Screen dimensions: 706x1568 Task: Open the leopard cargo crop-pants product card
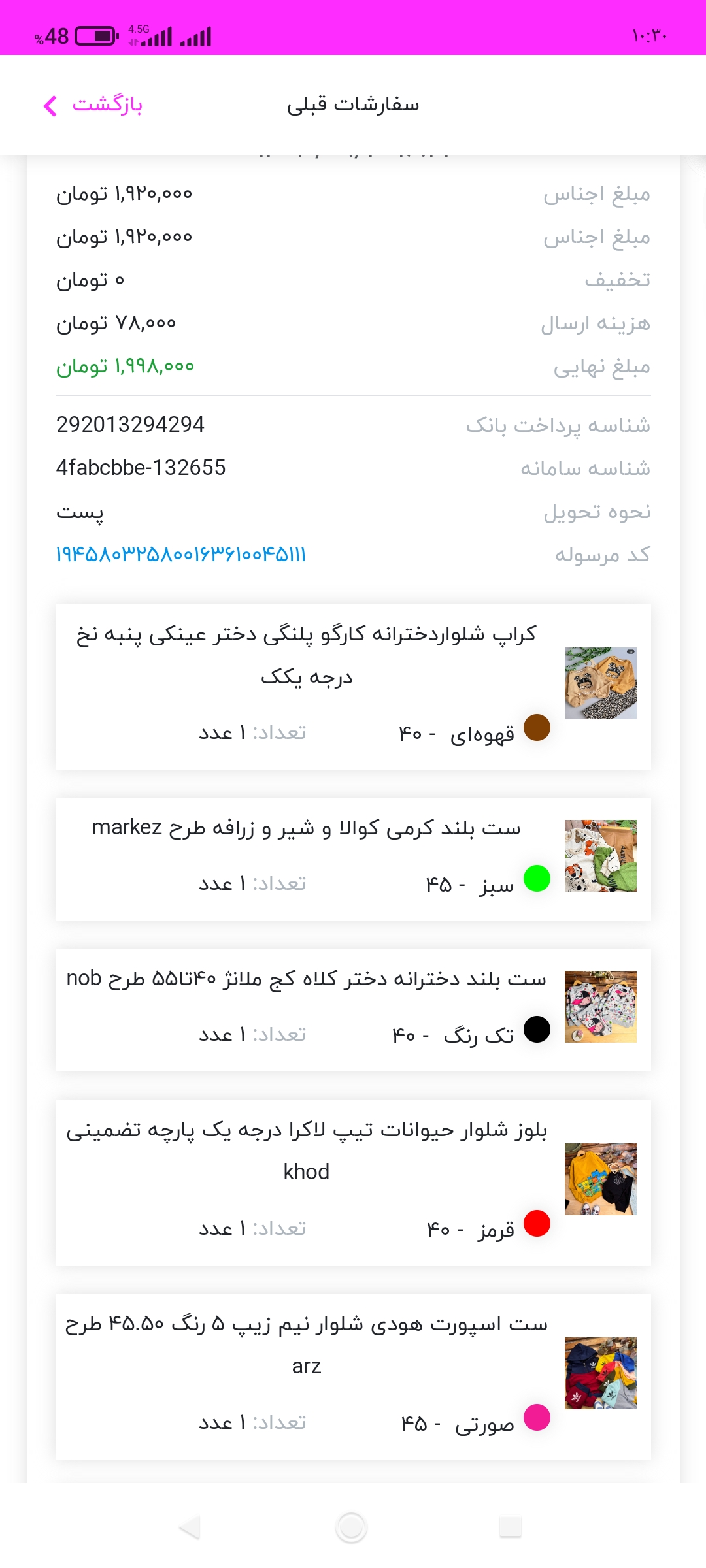[x=353, y=687]
